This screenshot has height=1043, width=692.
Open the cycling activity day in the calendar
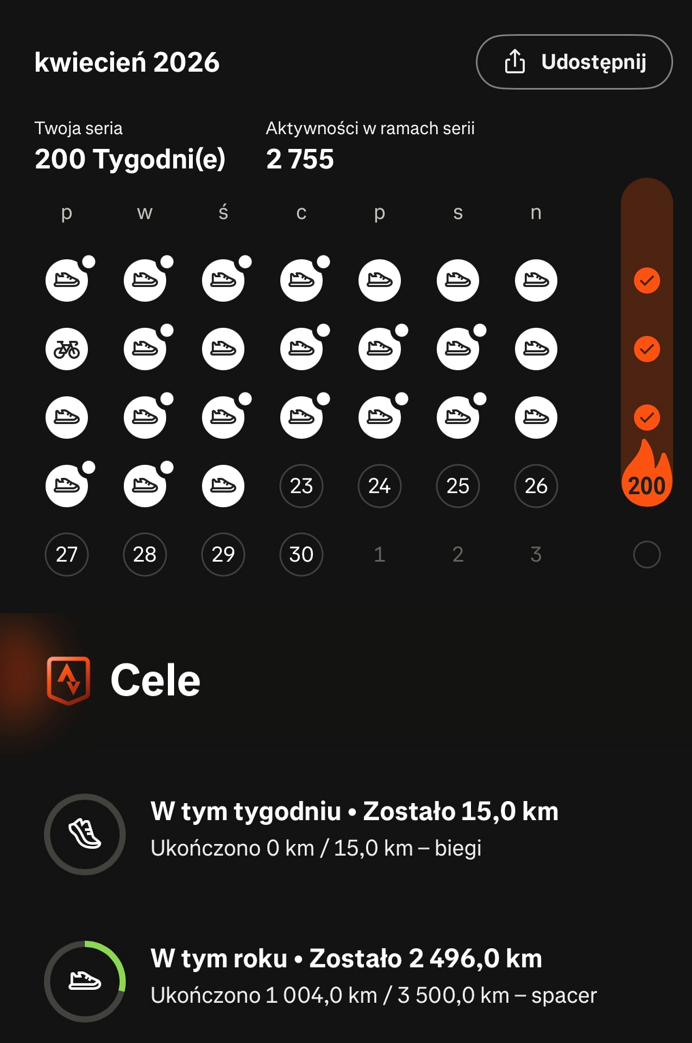click(67, 349)
